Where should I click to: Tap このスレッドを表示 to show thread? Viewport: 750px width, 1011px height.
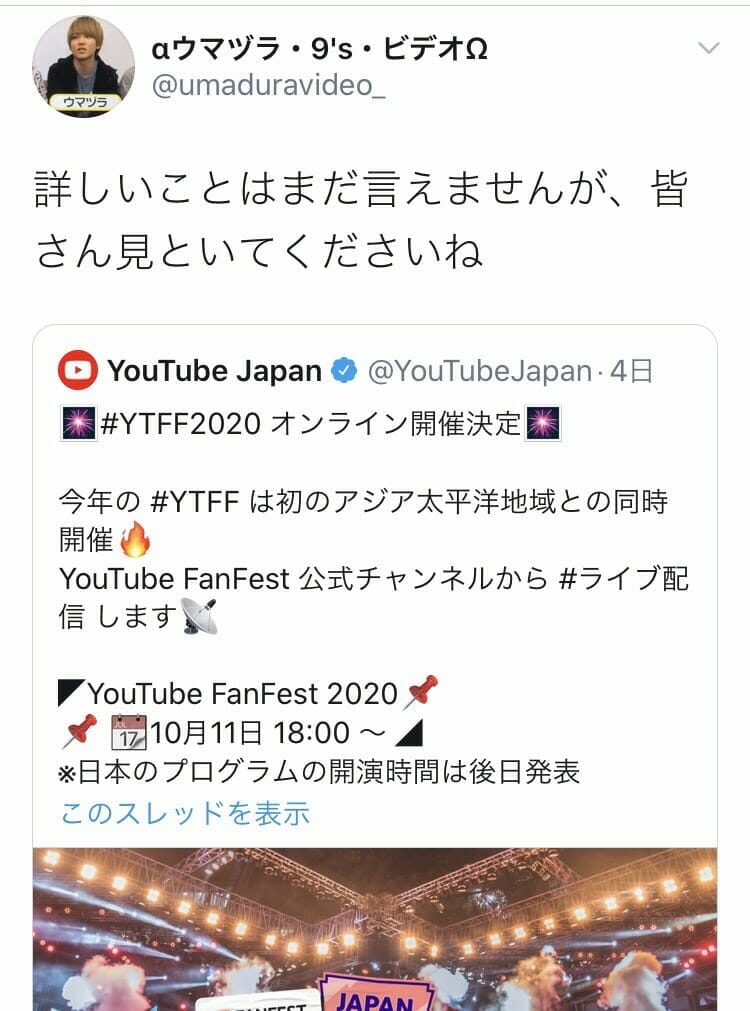[x=185, y=813]
